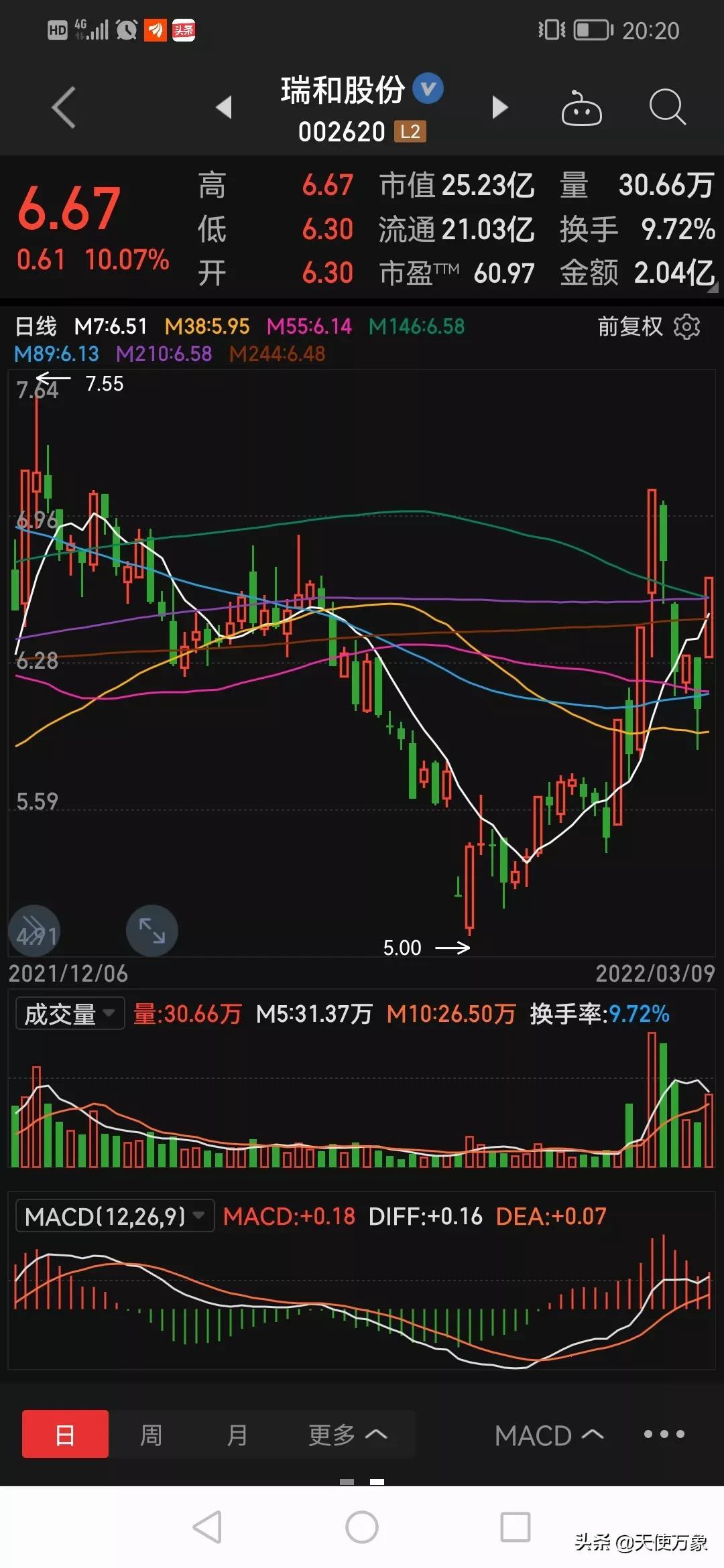Expand chart to fullscreen
Viewport: 724px width, 1568px height.
click(152, 930)
